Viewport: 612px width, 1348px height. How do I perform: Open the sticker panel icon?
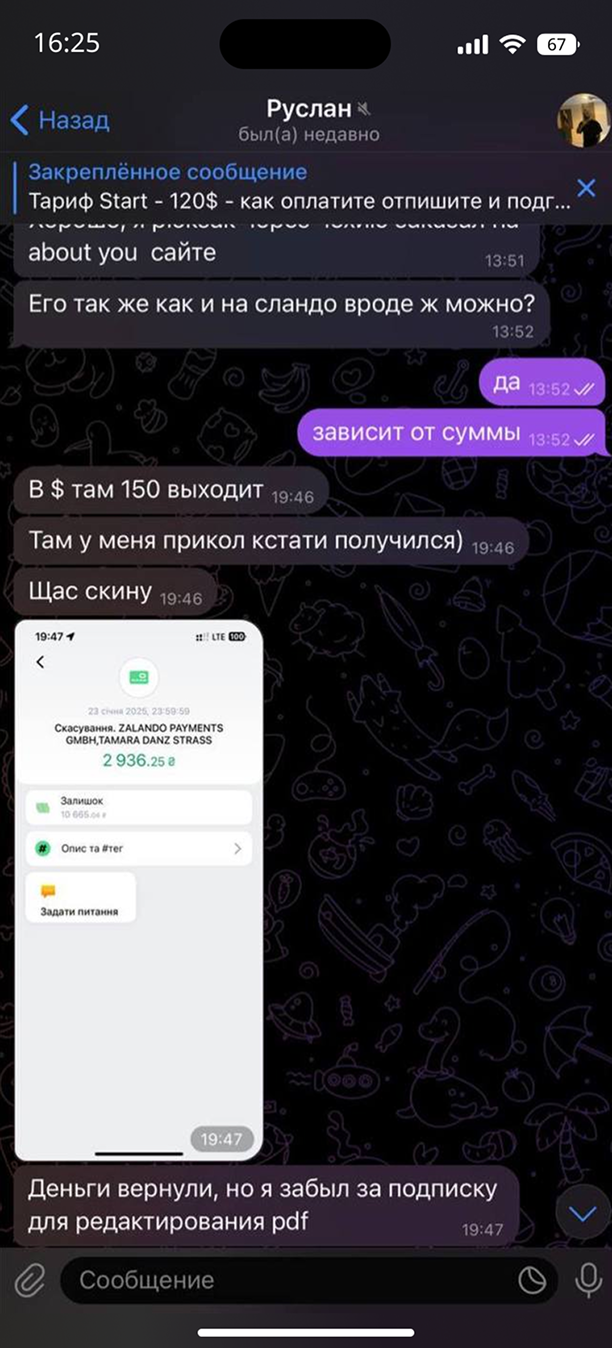coord(533,1280)
